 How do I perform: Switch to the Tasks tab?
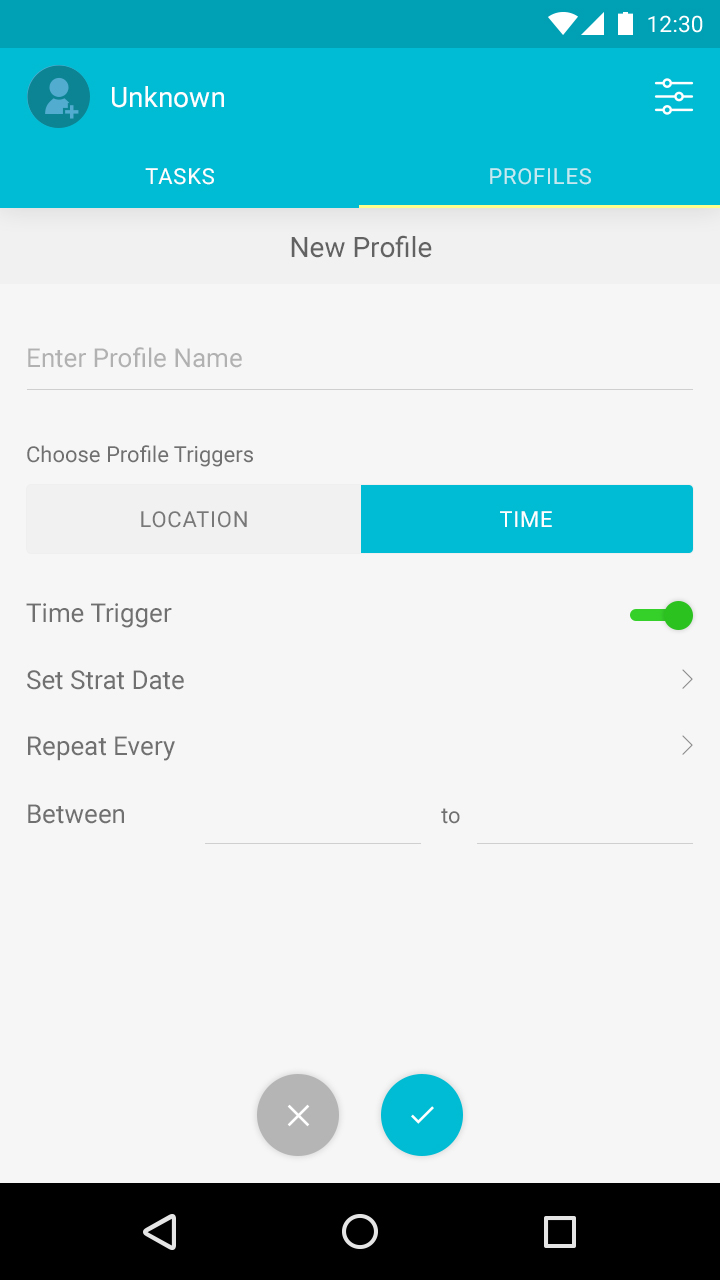coord(180,177)
